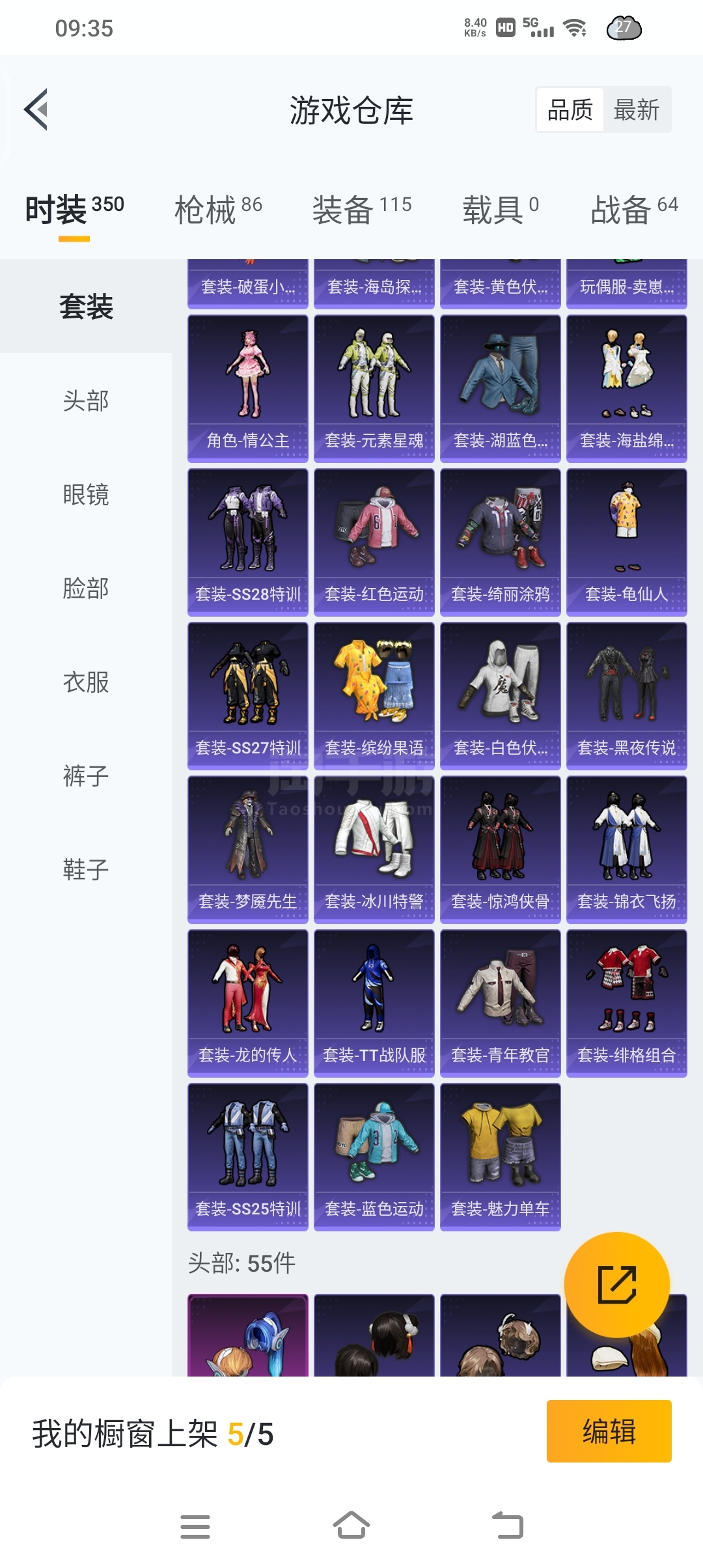
Task: Select the 眼镜 category
Action: click(x=86, y=494)
